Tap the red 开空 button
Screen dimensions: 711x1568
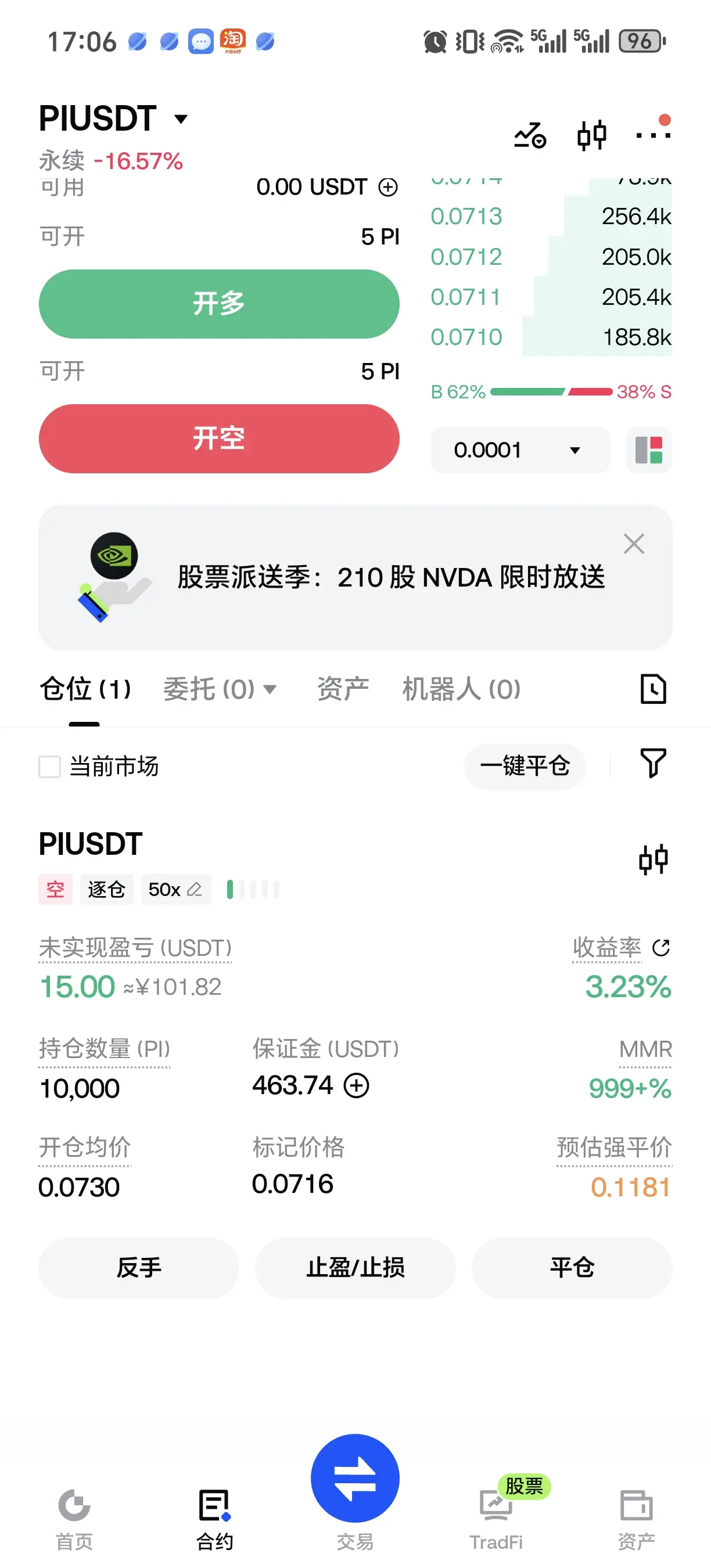click(x=219, y=438)
